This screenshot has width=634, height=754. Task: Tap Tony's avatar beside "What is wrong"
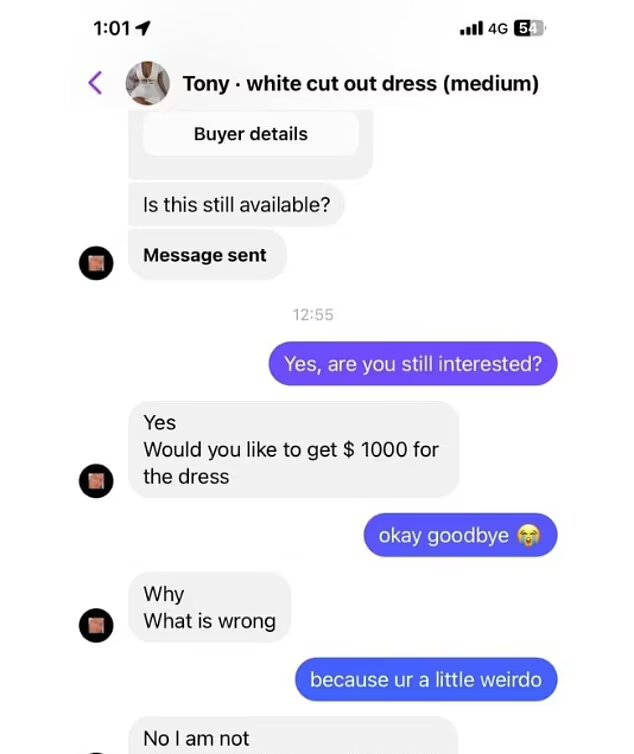click(97, 625)
